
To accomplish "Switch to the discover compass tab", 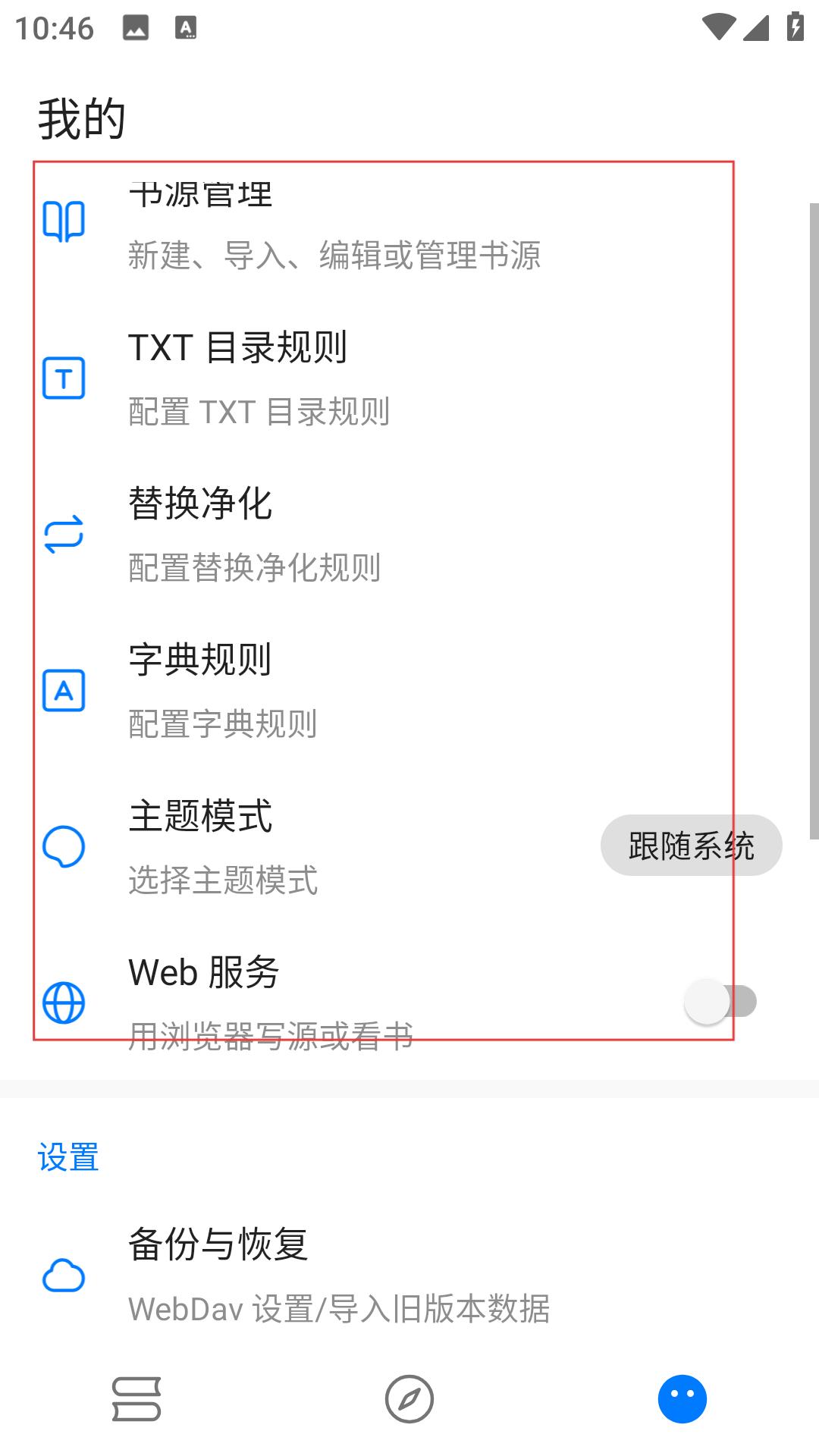I will point(409,1399).
